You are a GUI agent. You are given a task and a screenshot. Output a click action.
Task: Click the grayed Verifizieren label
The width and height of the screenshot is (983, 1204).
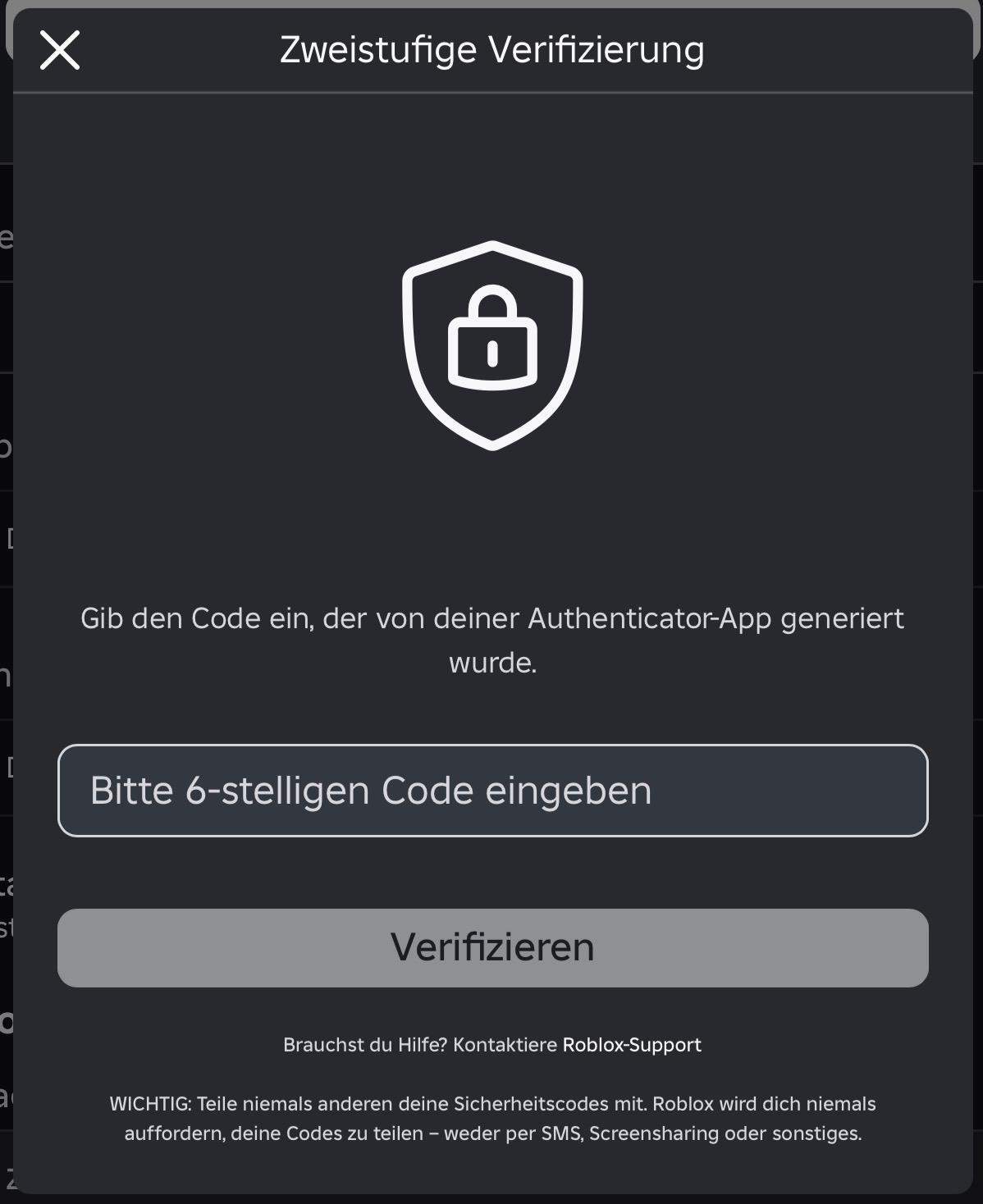492,947
